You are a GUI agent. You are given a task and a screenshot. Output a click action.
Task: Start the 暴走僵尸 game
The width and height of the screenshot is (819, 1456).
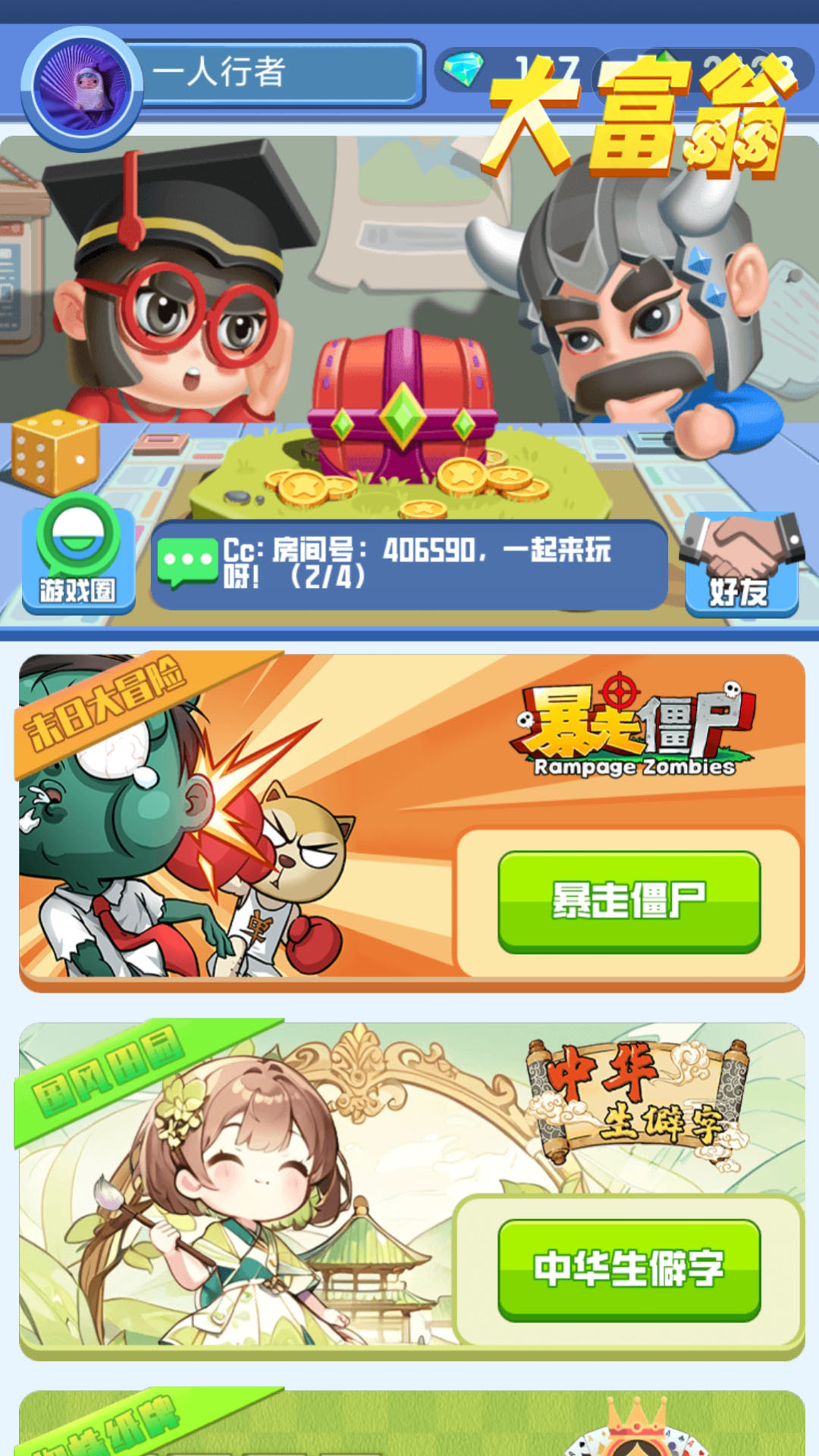tap(629, 902)
